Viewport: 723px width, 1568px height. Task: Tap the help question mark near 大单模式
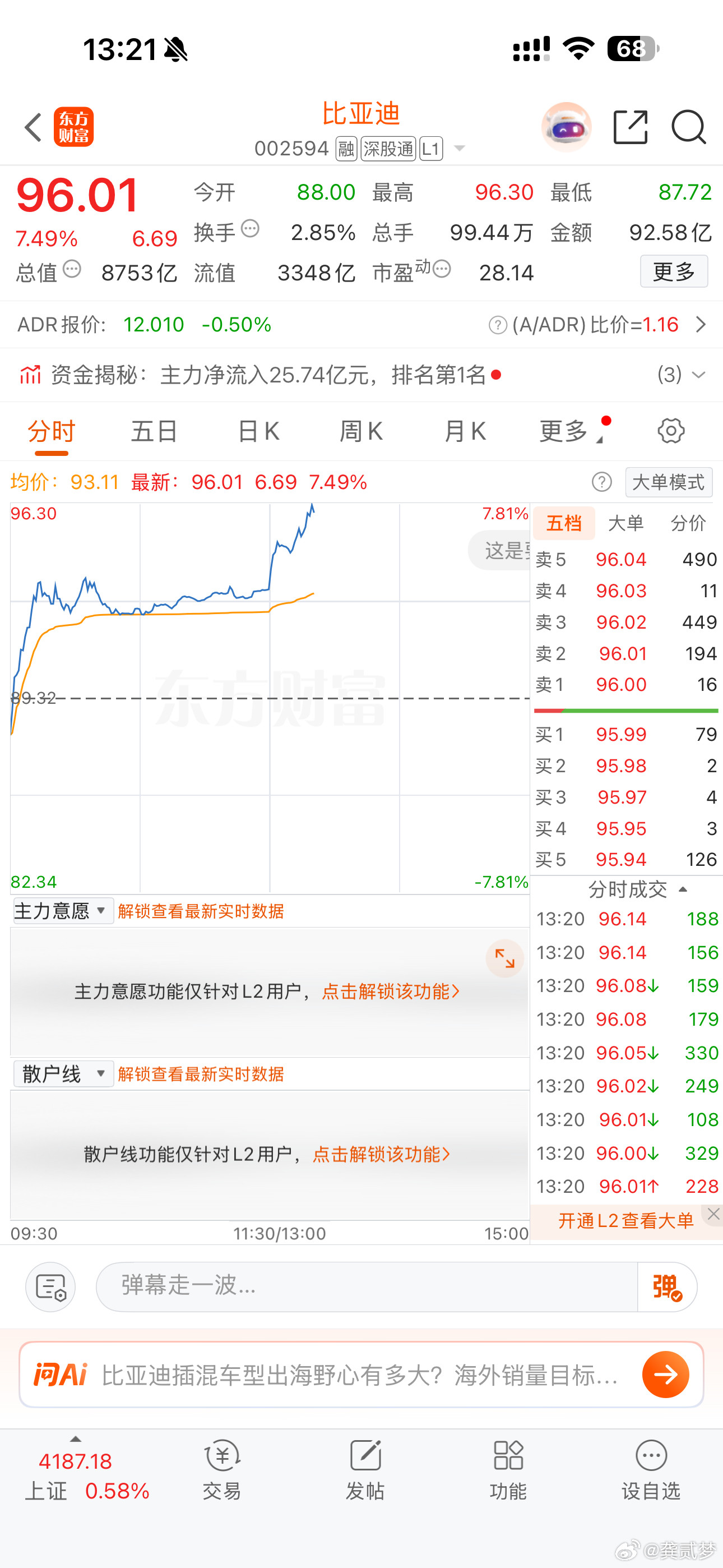(x=601, y=482)
